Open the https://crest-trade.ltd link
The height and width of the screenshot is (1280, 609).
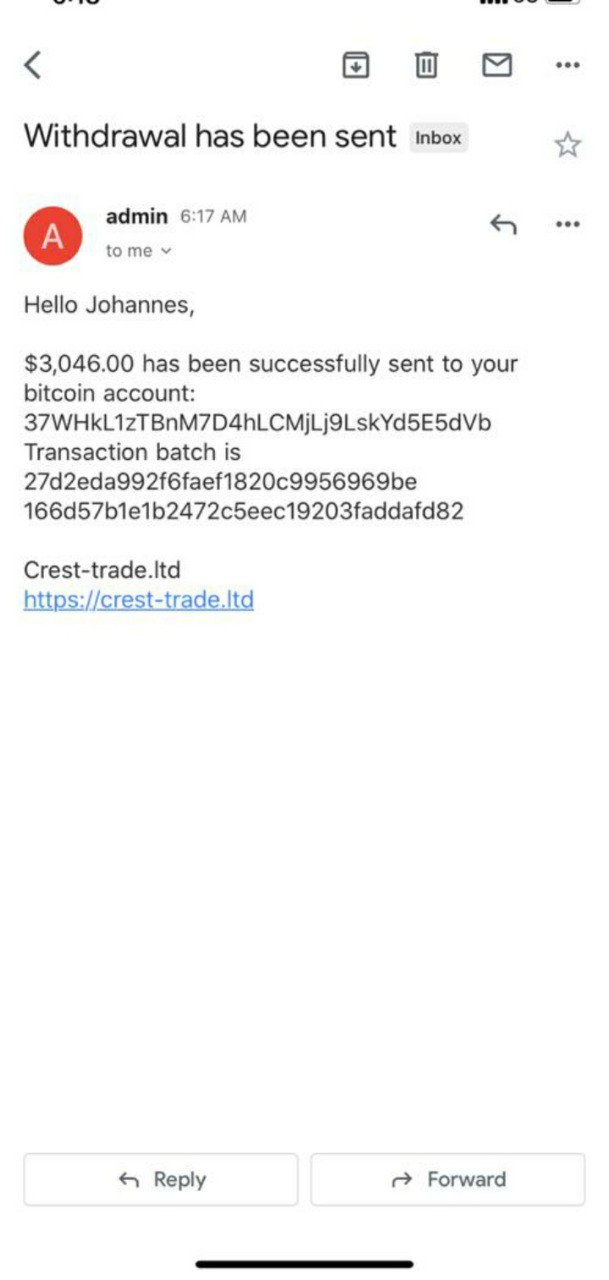138,600
